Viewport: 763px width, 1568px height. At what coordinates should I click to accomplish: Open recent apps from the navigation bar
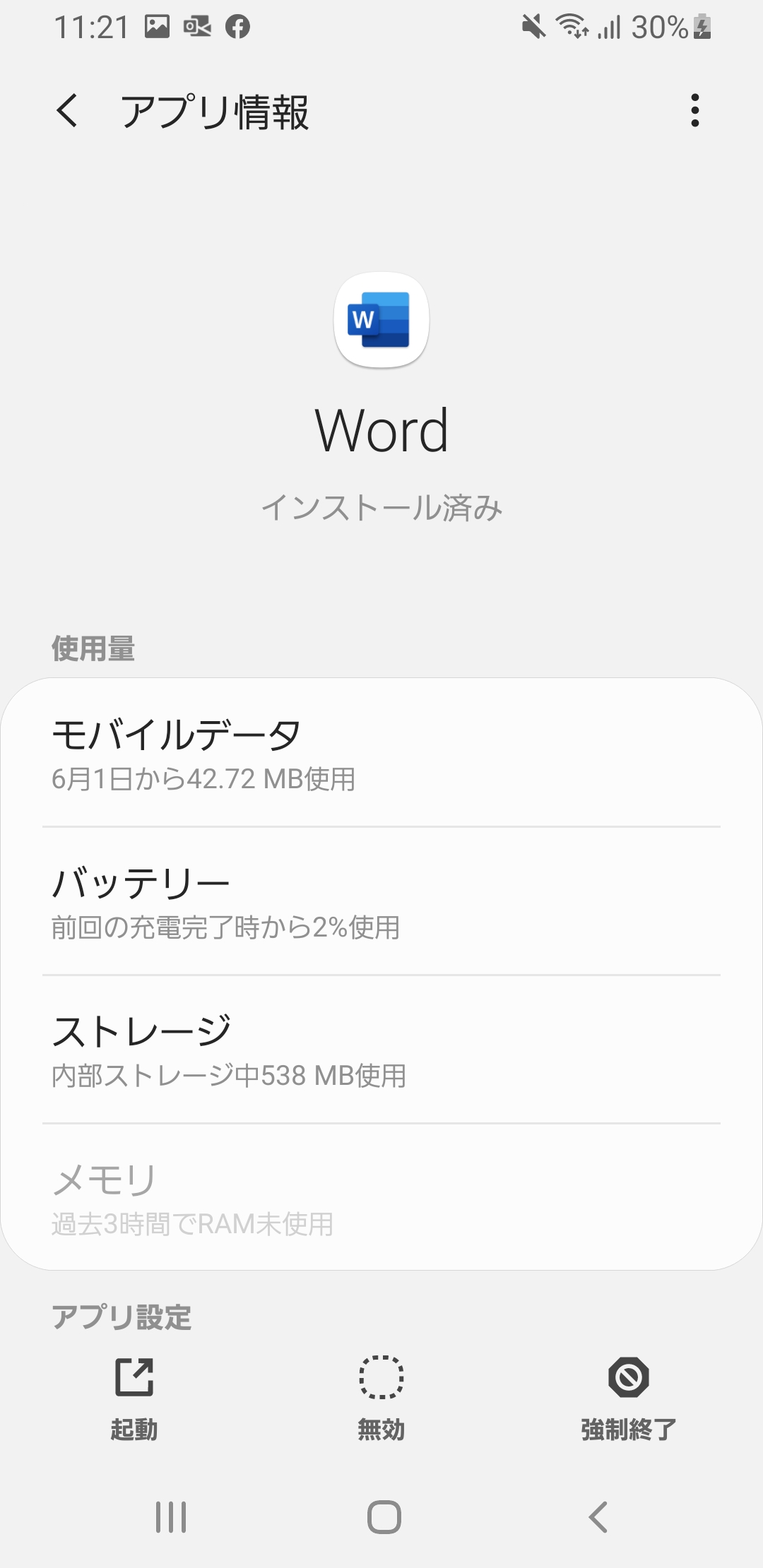[x=171, y=1516]
